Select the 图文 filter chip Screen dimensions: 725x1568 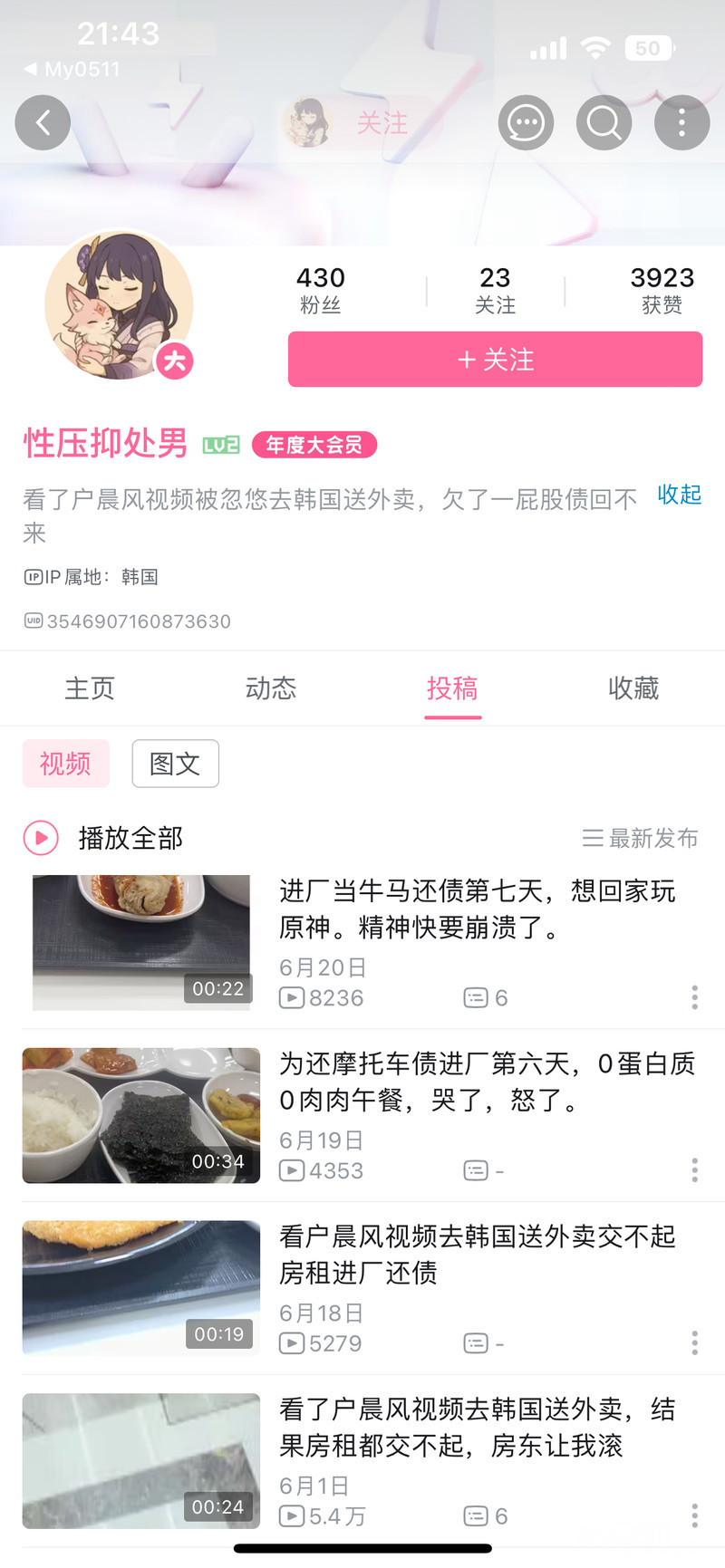click(x=175, y=764)
